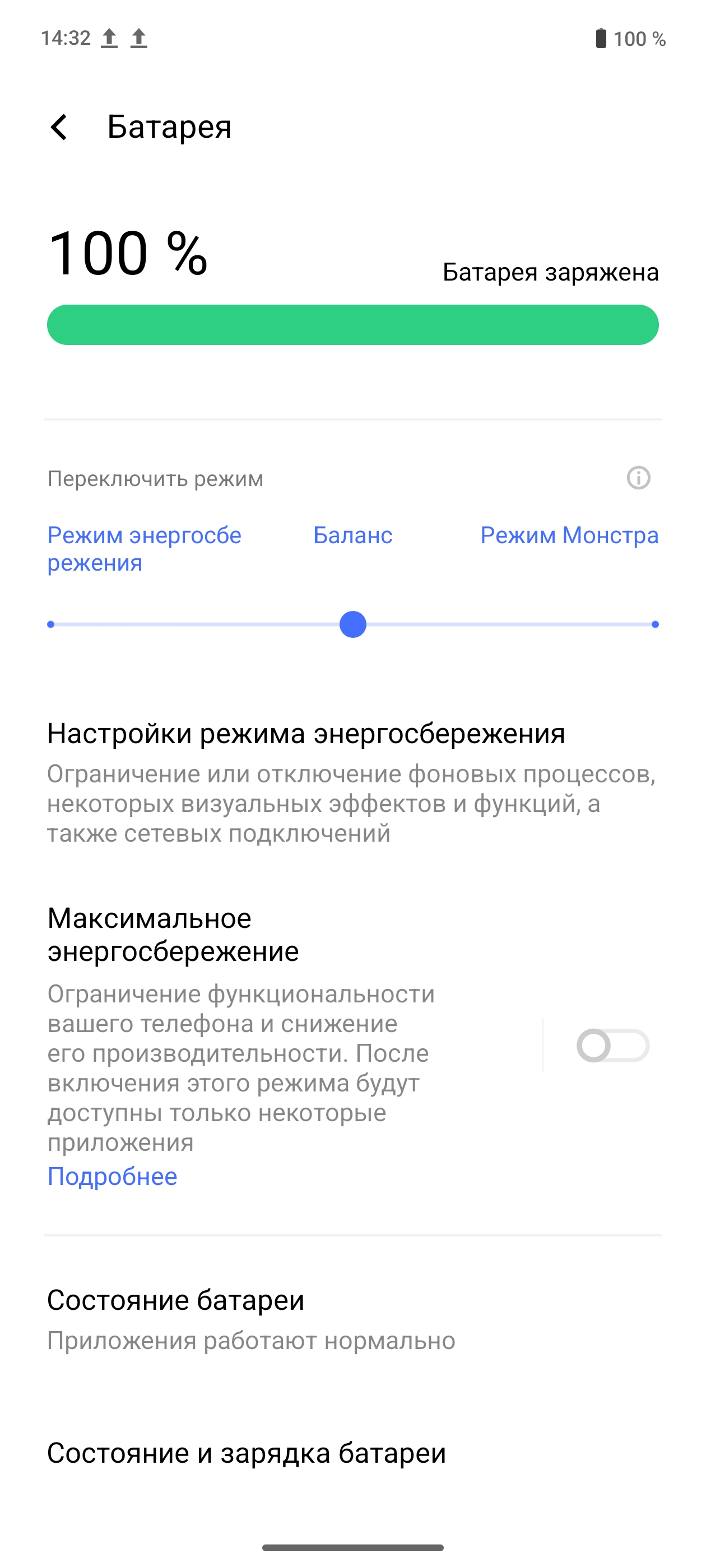Go back from Батарея screen
706x1568 pixels.
coord(59,127)
